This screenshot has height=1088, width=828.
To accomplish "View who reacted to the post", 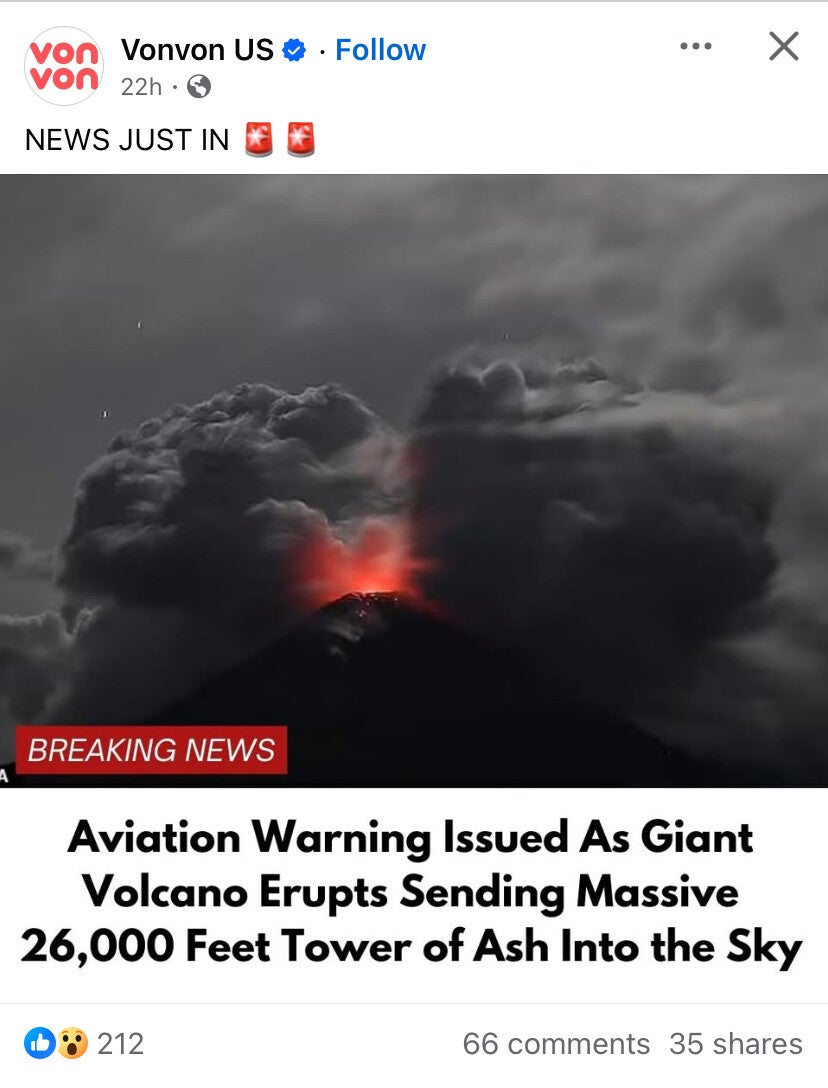I will [x=84, y=1043].
